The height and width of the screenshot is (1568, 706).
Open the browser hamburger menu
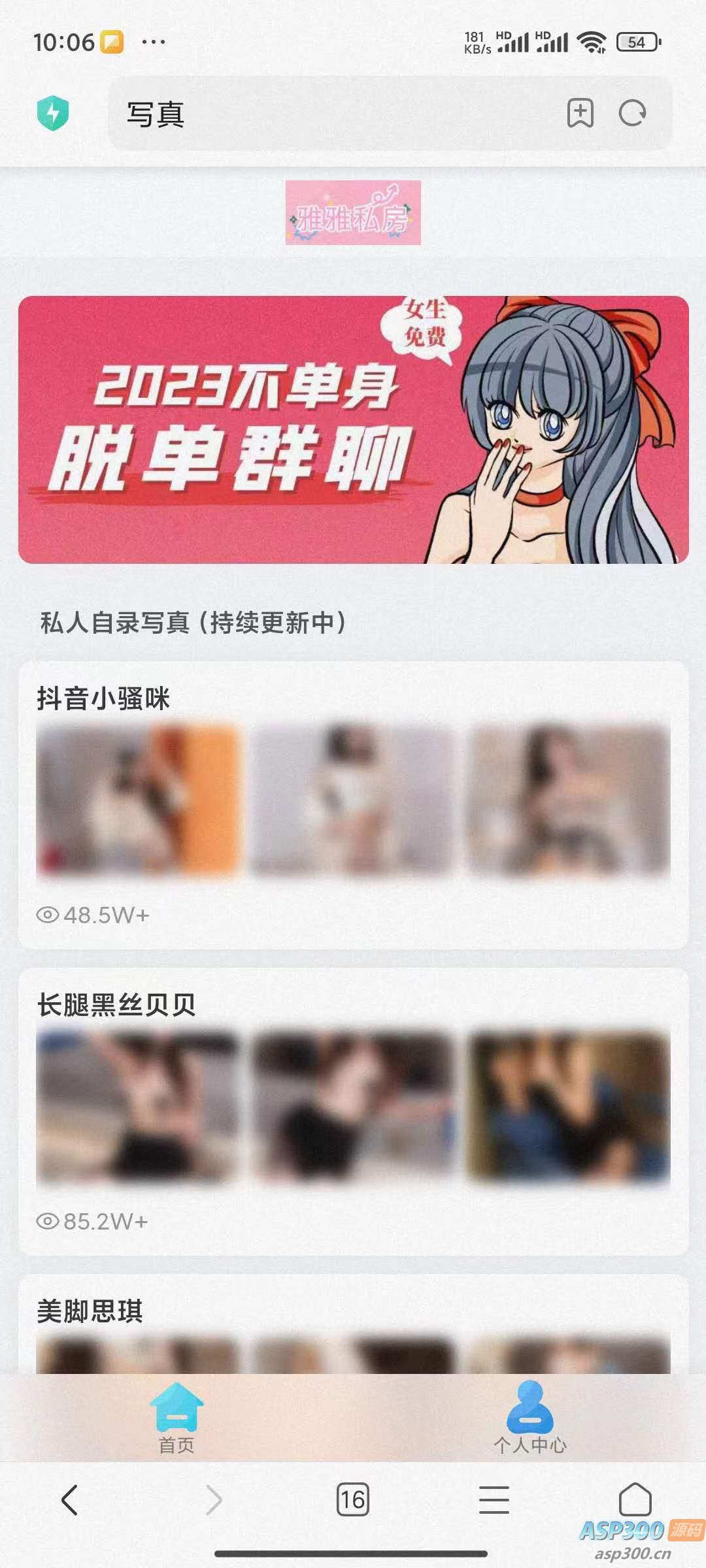(x=494, y=1499)
